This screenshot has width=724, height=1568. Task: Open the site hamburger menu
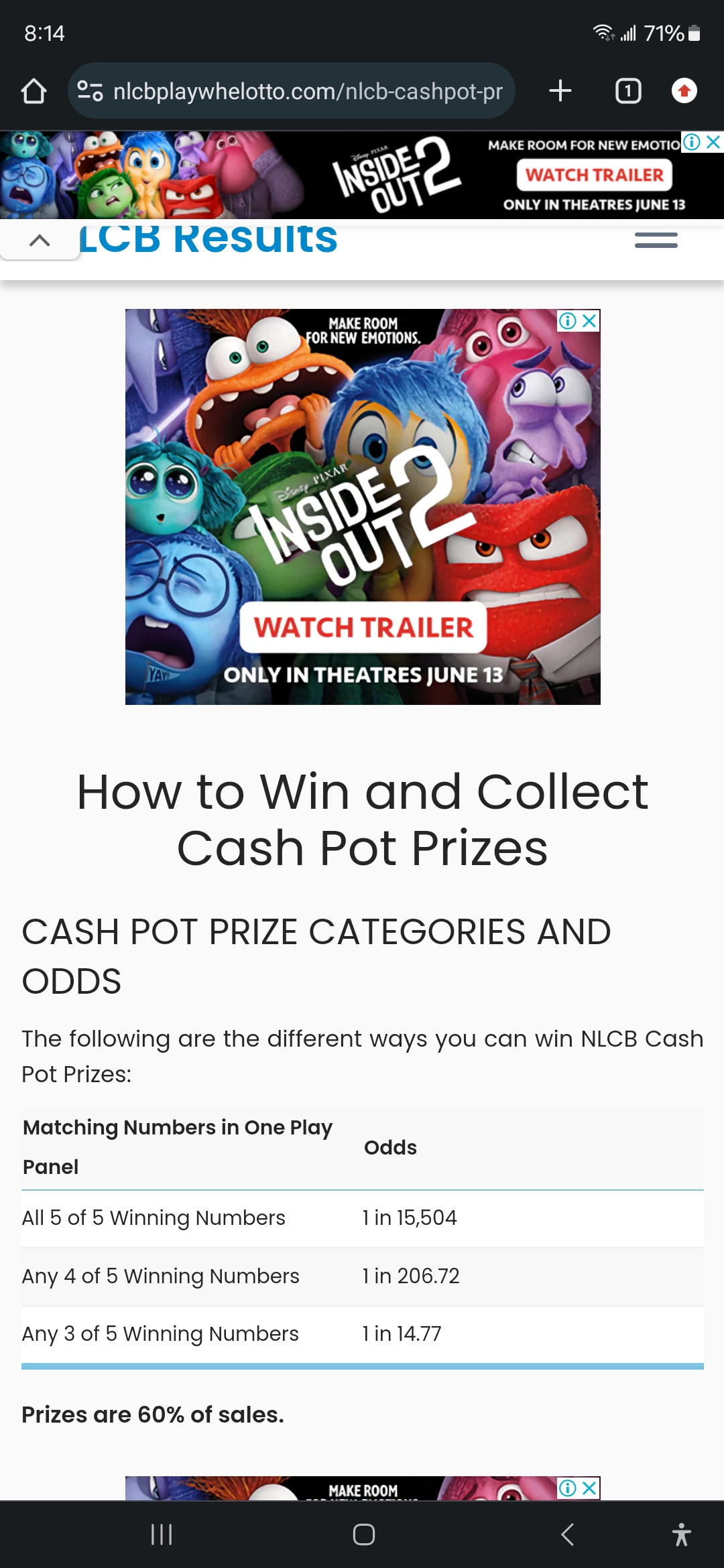[656, 241]
